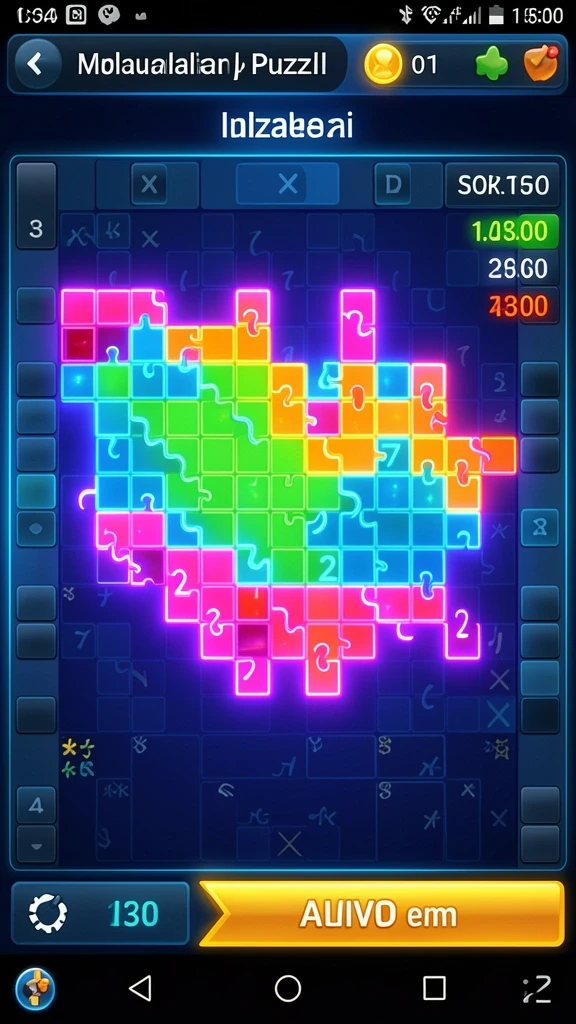Tap the green clover icon
Viewport: 576px width, 1024px height.
[x=492, y=65]
